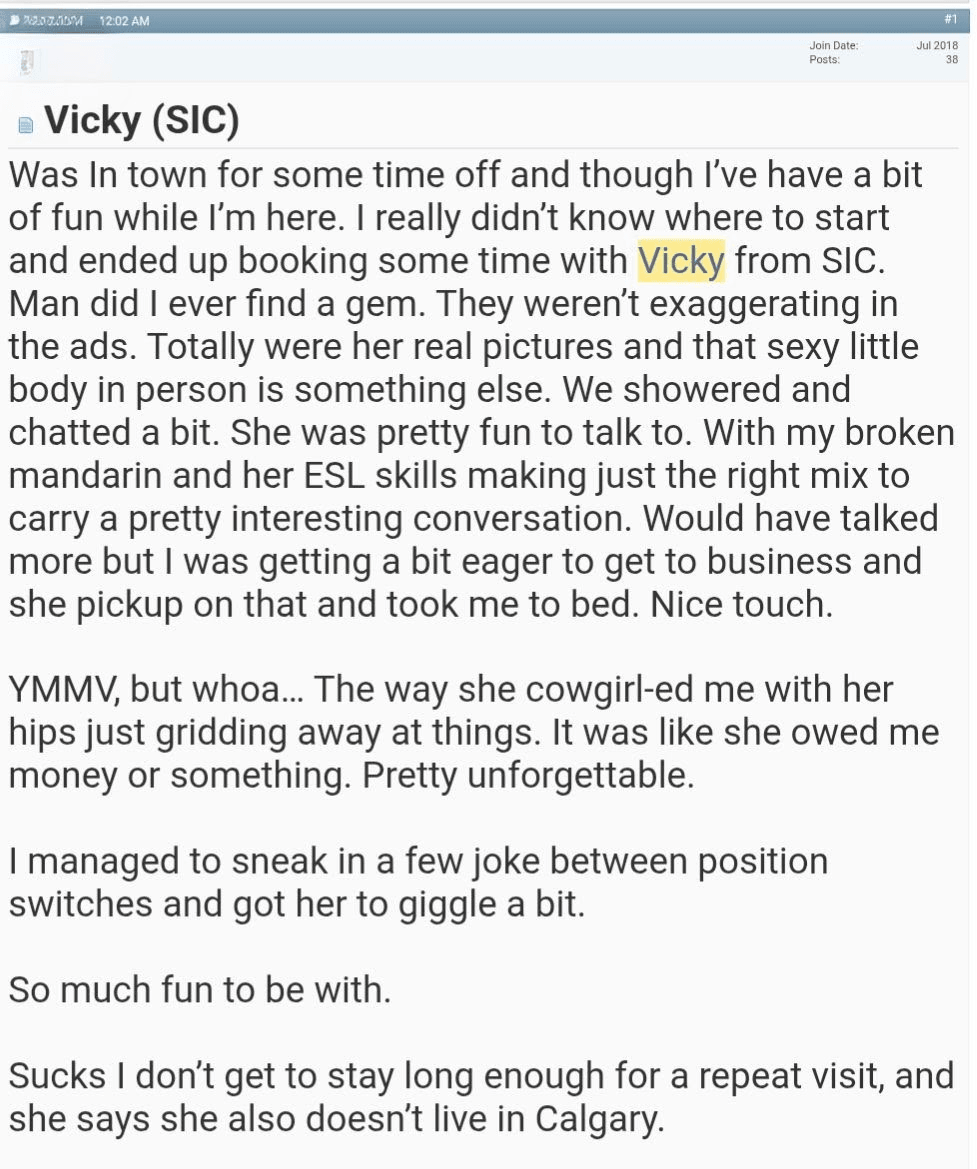Open the poster's avatar profile
This screenshot has width=977, height=1169.
(x=26, y=61)
